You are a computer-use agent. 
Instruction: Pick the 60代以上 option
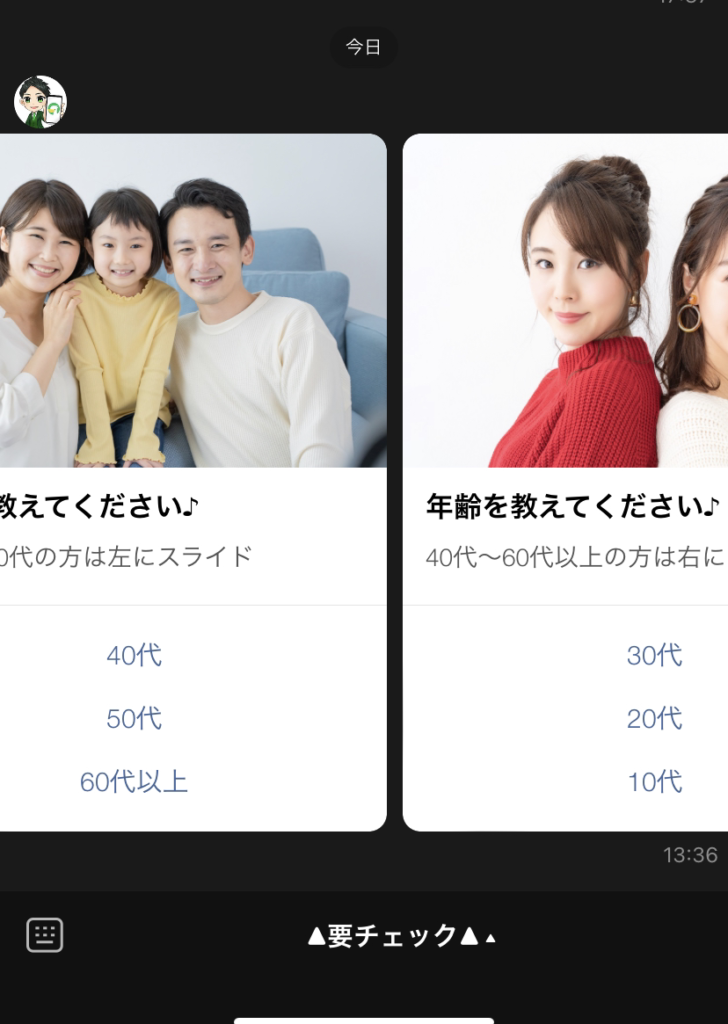pos(134,782)
